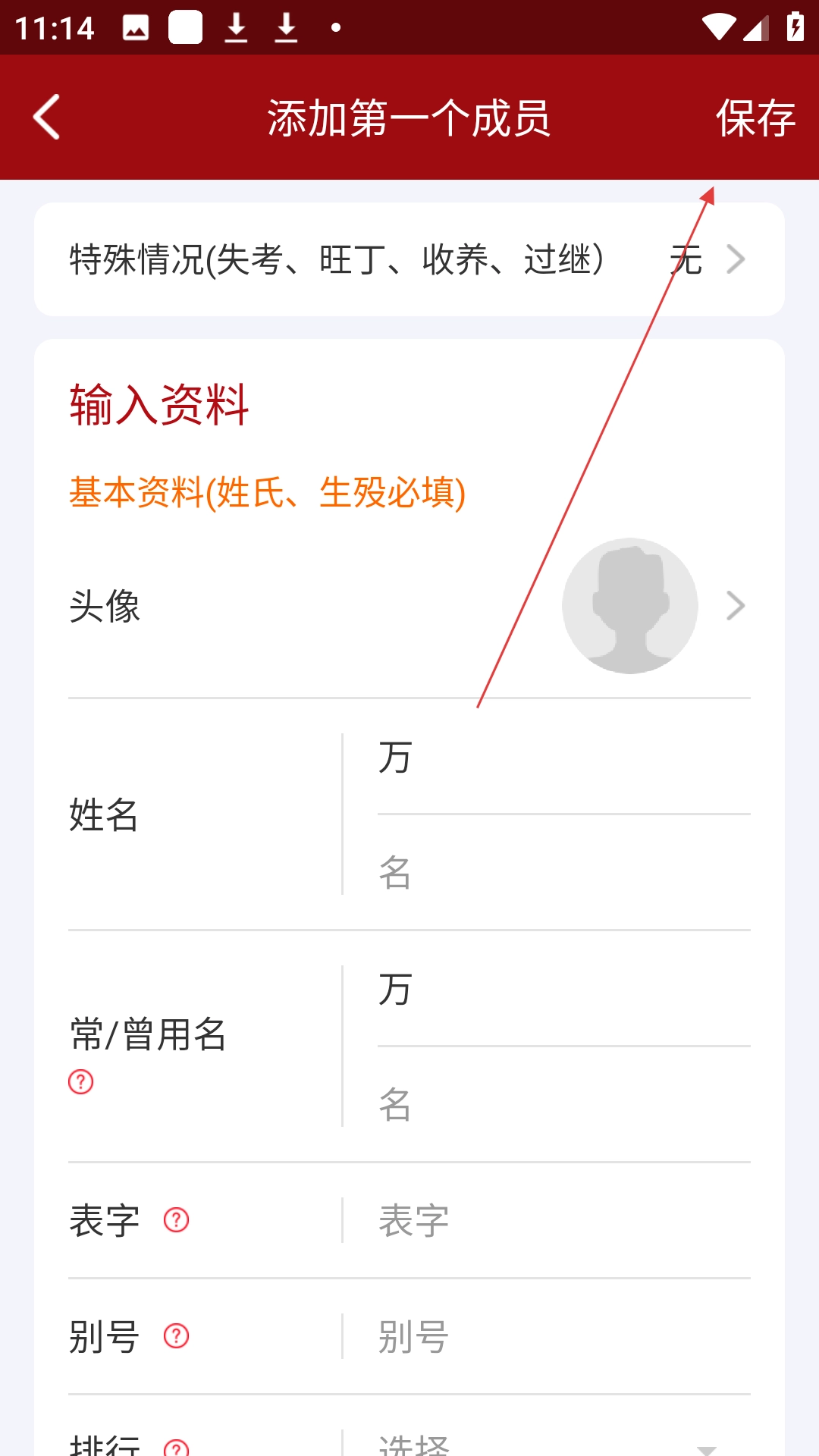Tap 保存 to save the member
Screen dimensions: 819x1456
click(x=755, y=118)
